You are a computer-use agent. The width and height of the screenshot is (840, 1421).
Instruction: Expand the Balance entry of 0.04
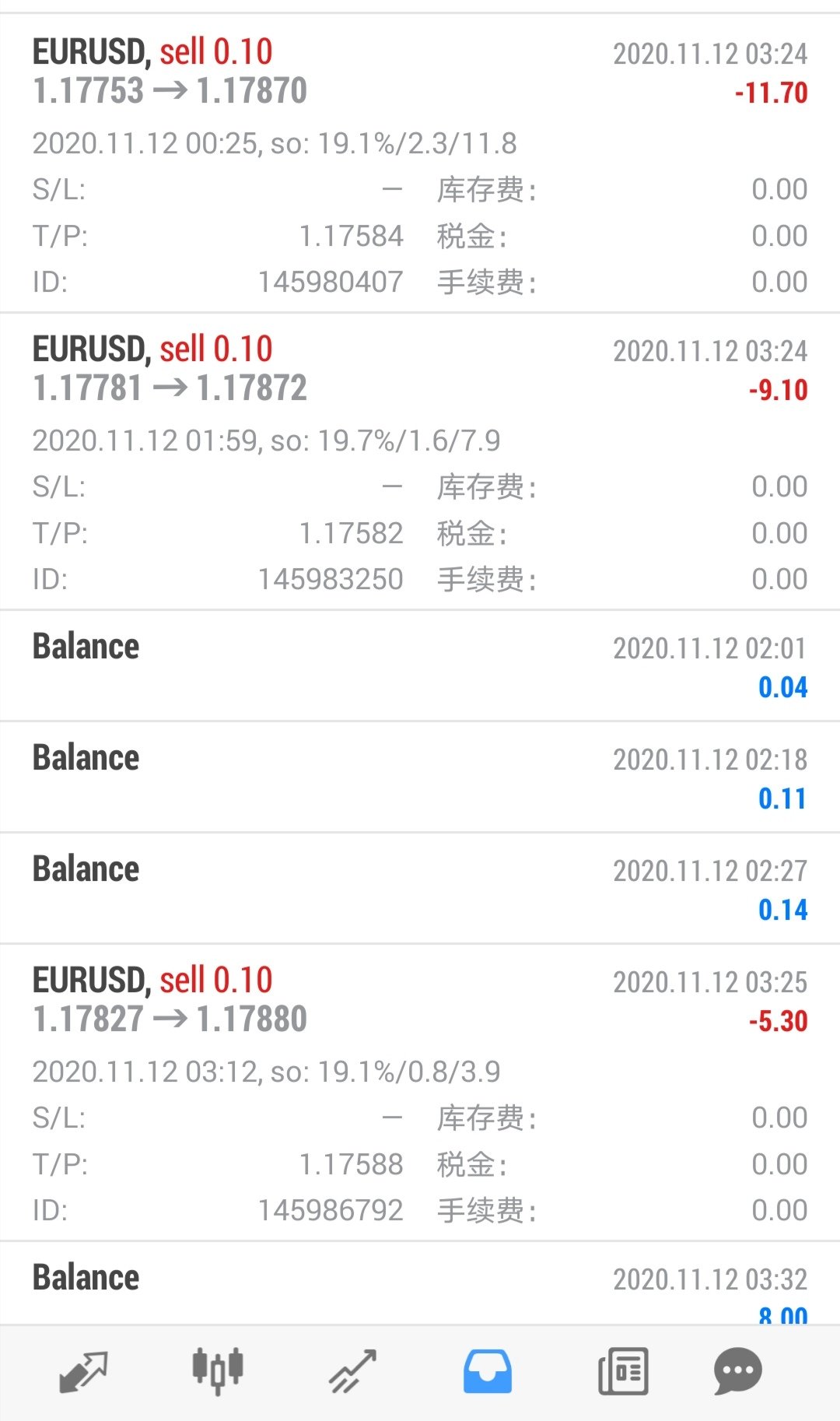(x=420, y=666)
